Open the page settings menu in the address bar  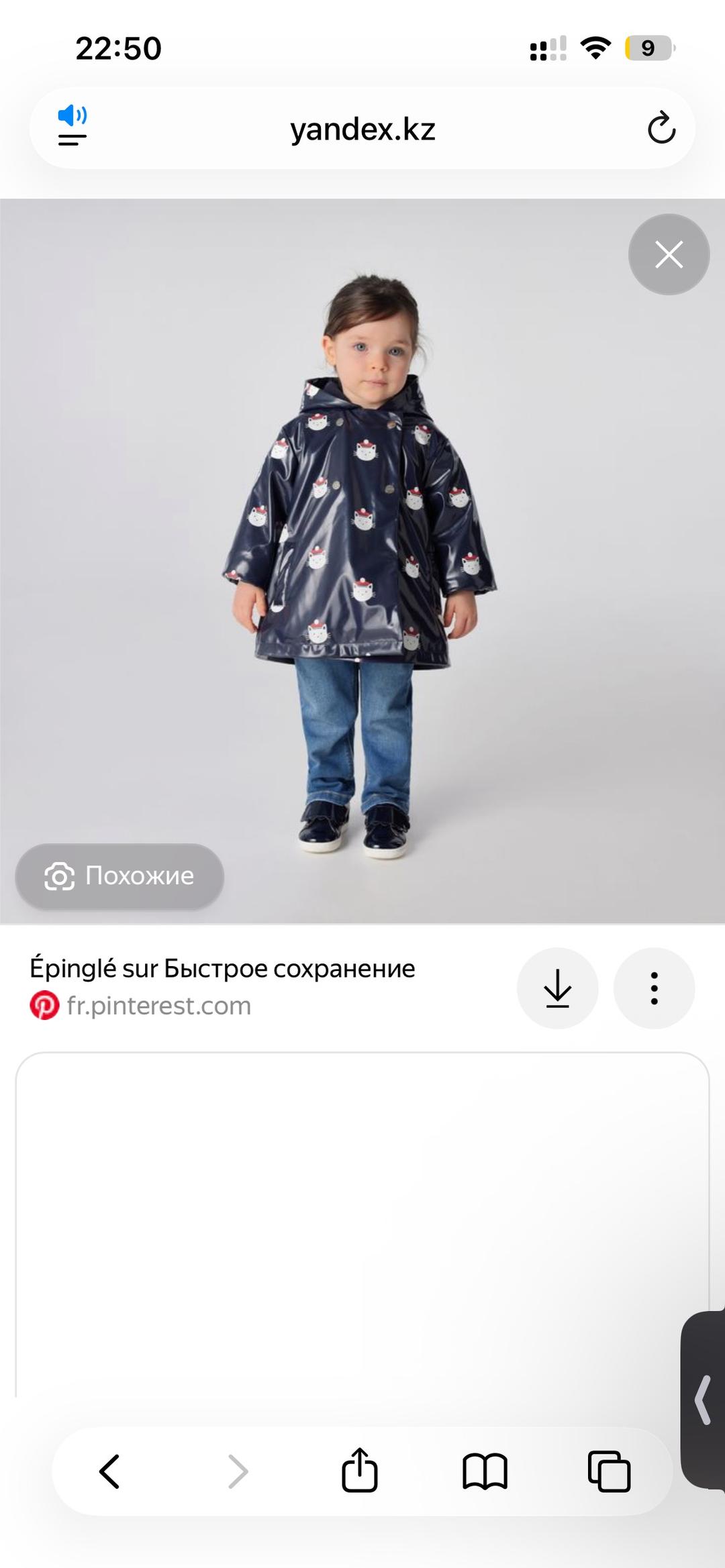tap(72, 126)
